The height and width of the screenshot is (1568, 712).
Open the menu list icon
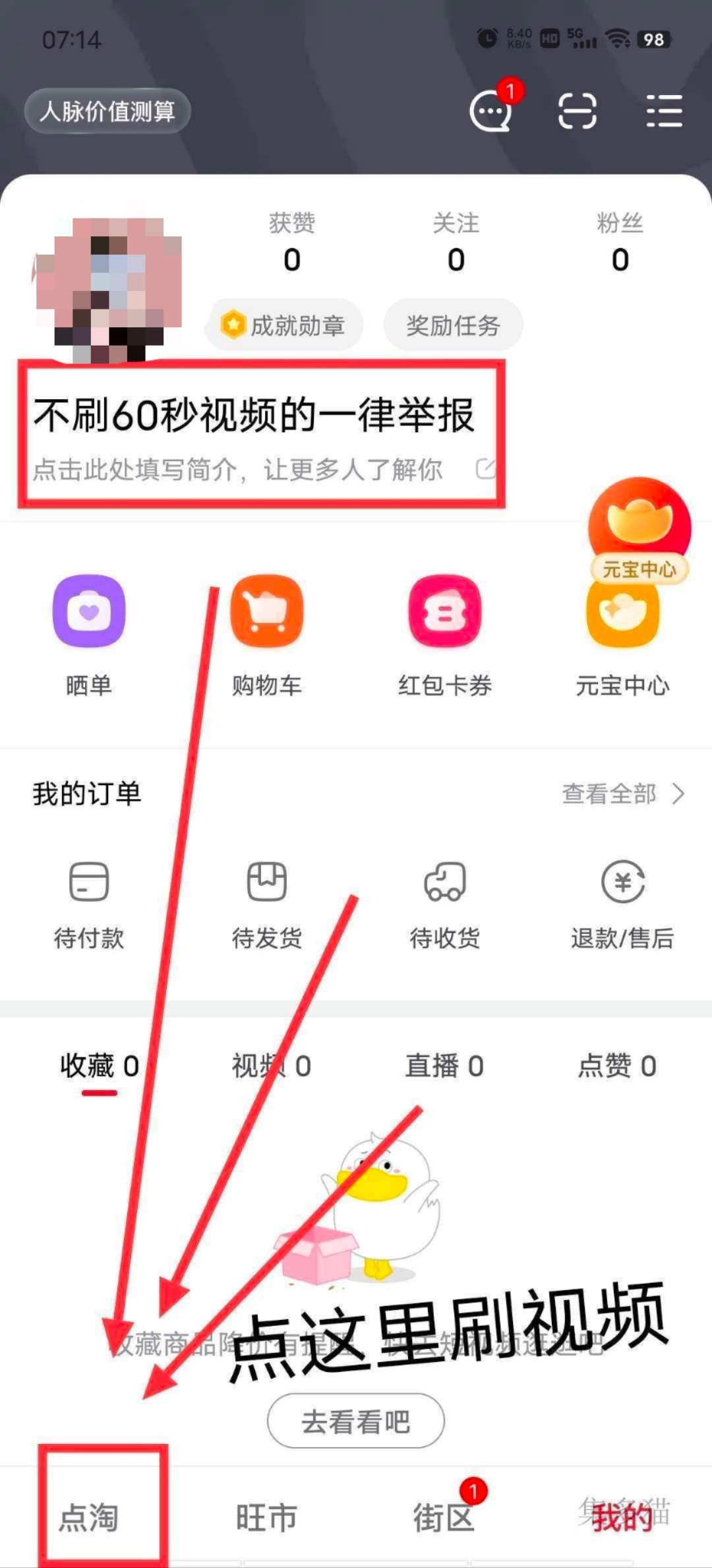pyautogui.click(x=663, y=111)
